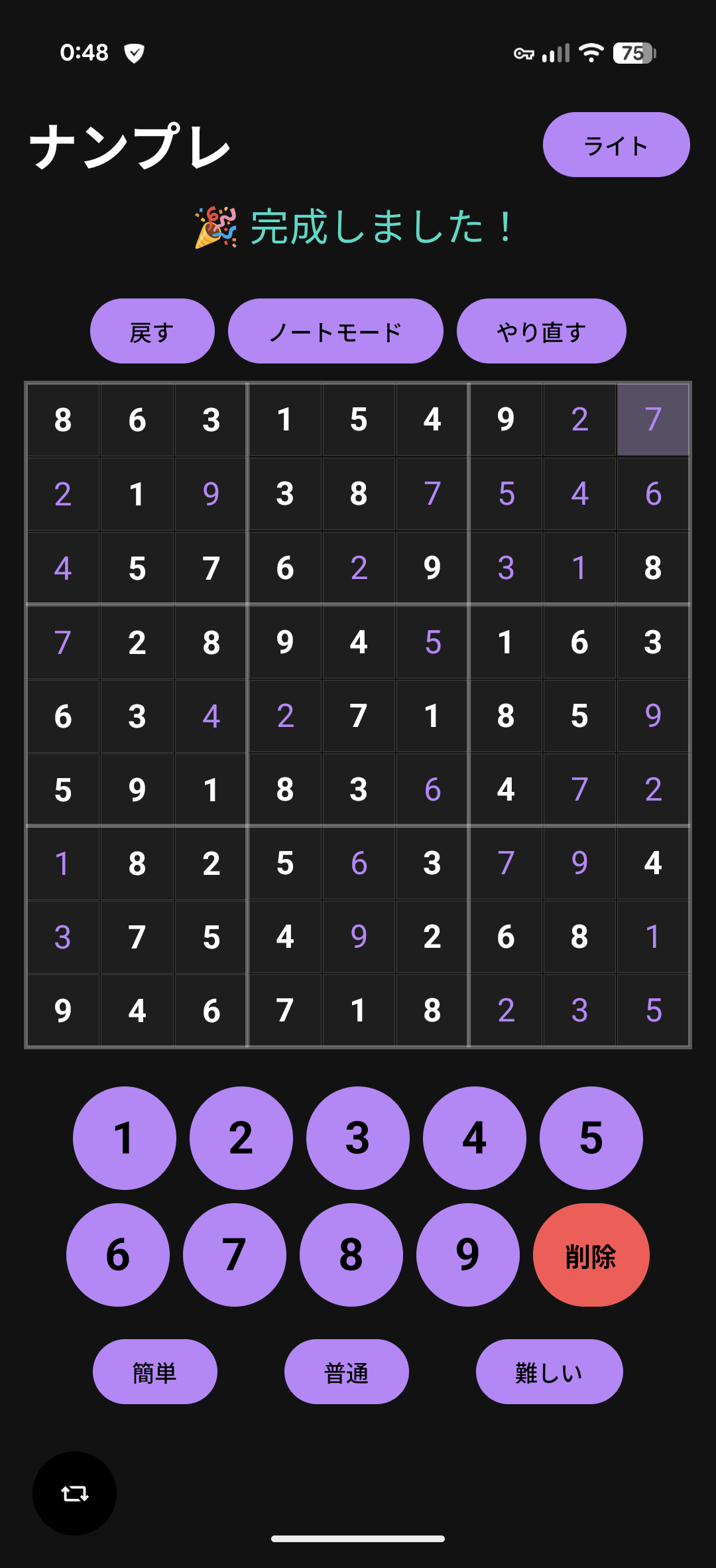This screenshot has height=1568, width=716.
Task: Tap keypad number 3
Action: [x=358, y=1138]
